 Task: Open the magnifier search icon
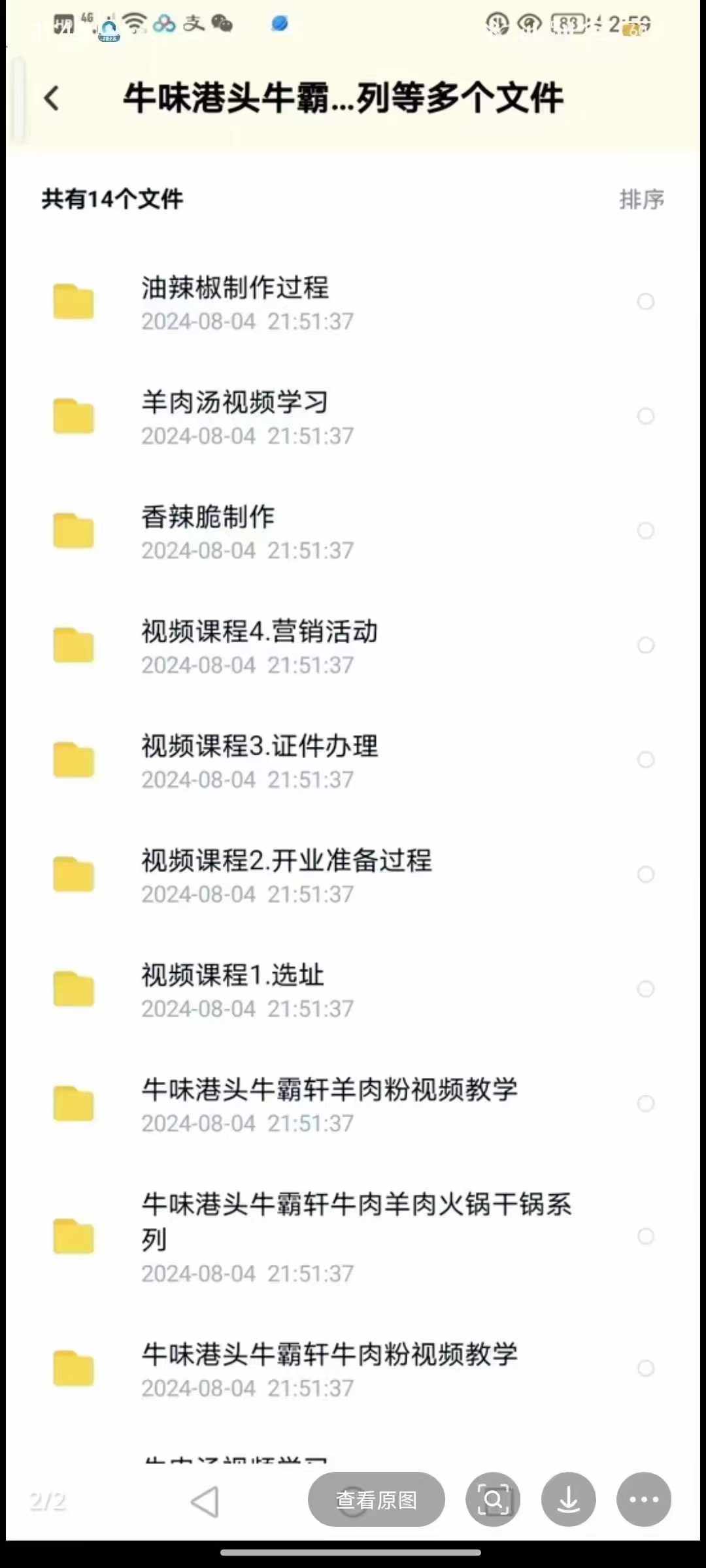pyautogui.click(x=492, y=1500)
